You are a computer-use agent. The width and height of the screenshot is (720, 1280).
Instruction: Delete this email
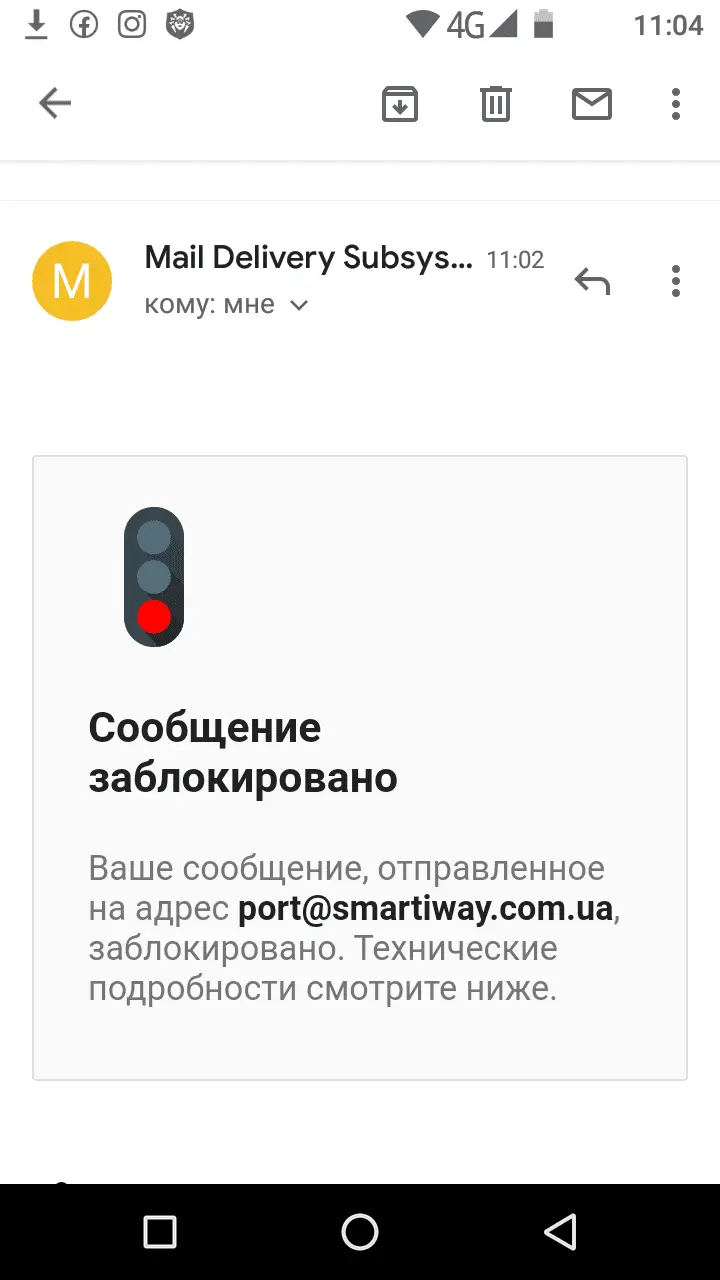click(x=496, y=103)
